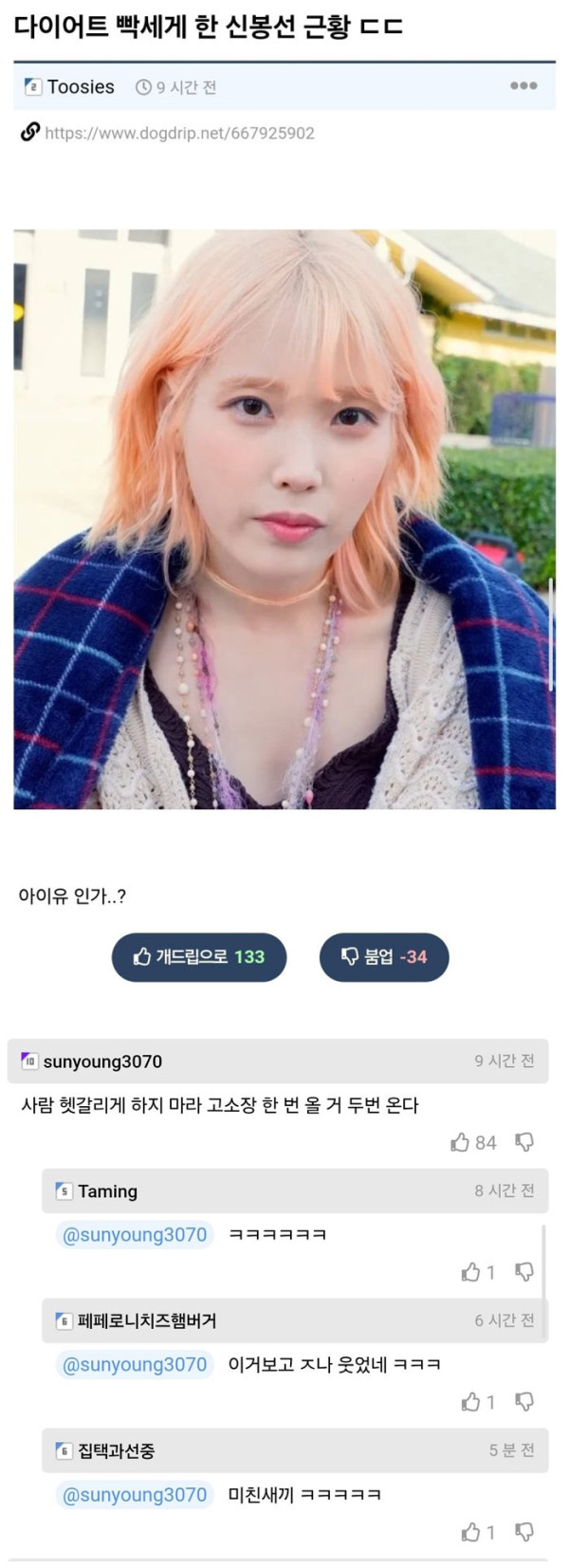569x1568 pixels.
Task: Dislike 페페로니치즈햄버거's reply
Action: pyautogui.click(x=524, y=1402)
